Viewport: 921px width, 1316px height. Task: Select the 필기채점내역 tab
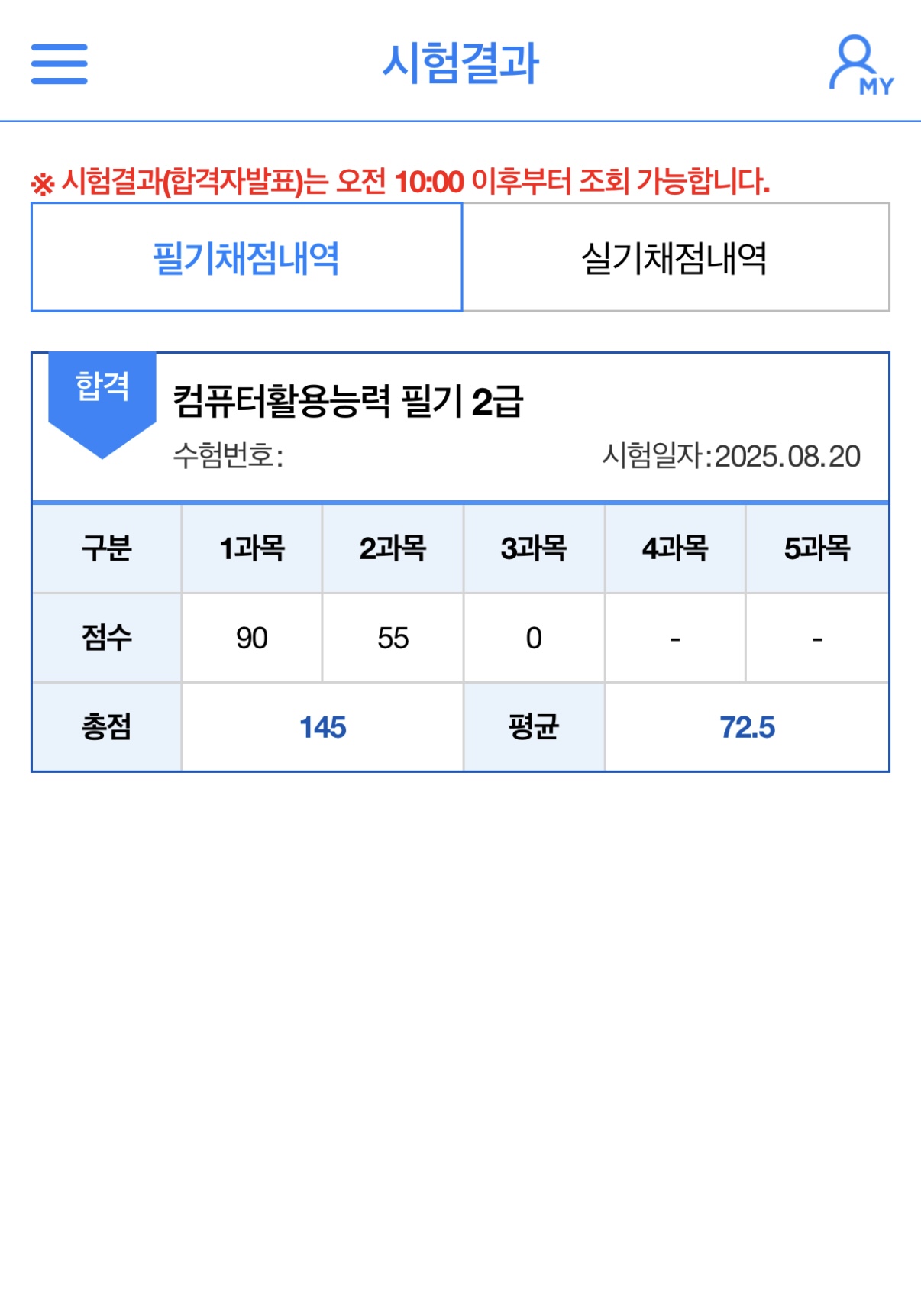coord(247,257)
